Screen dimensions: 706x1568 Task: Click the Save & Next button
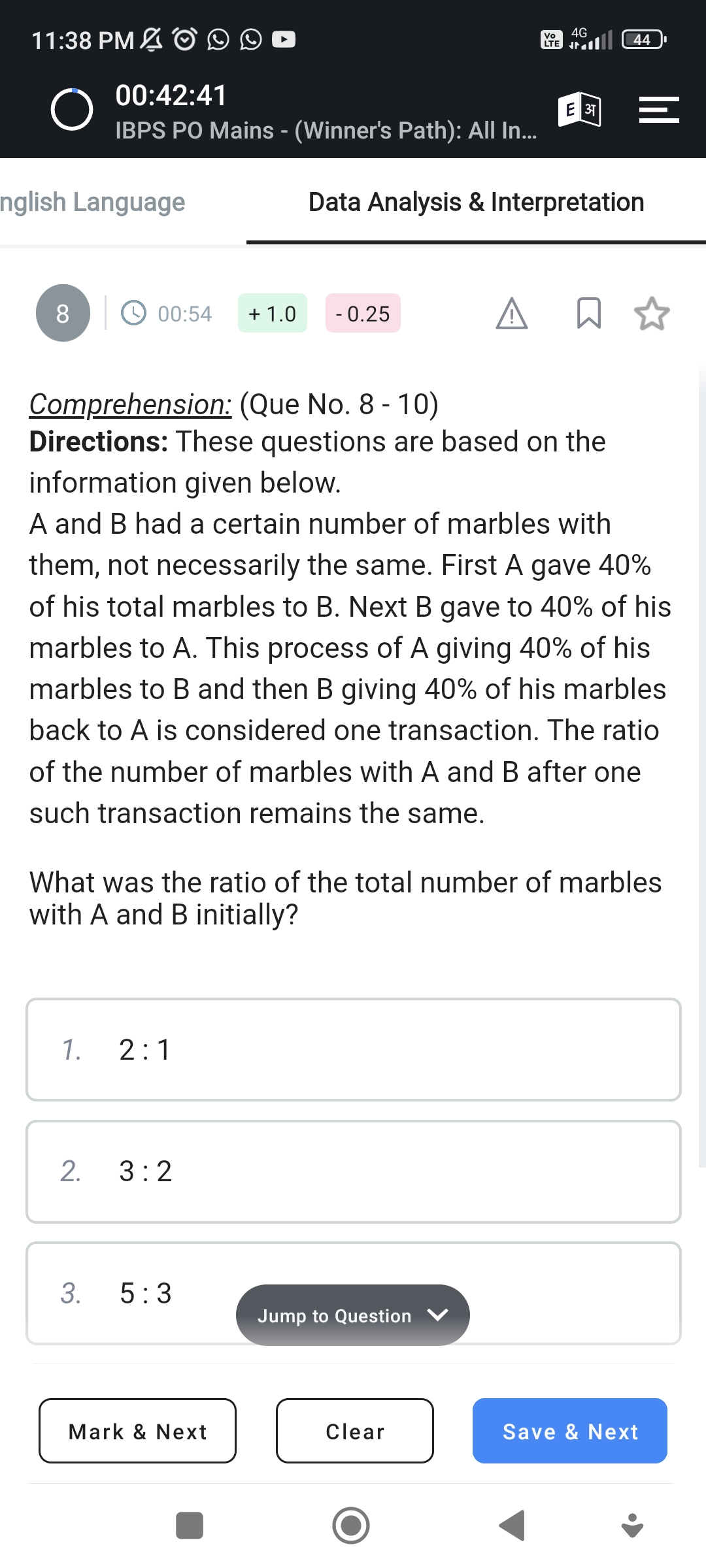[x=569, y=1431]
